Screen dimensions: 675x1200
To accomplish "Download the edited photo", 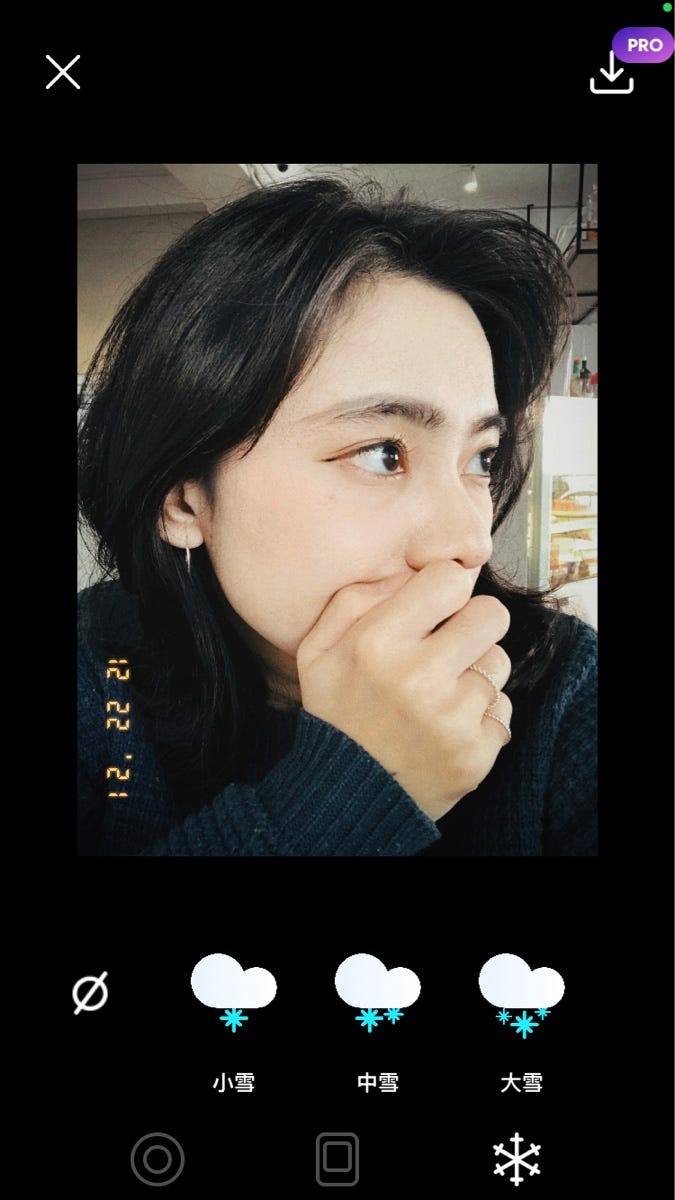I will tap(611, 73).
